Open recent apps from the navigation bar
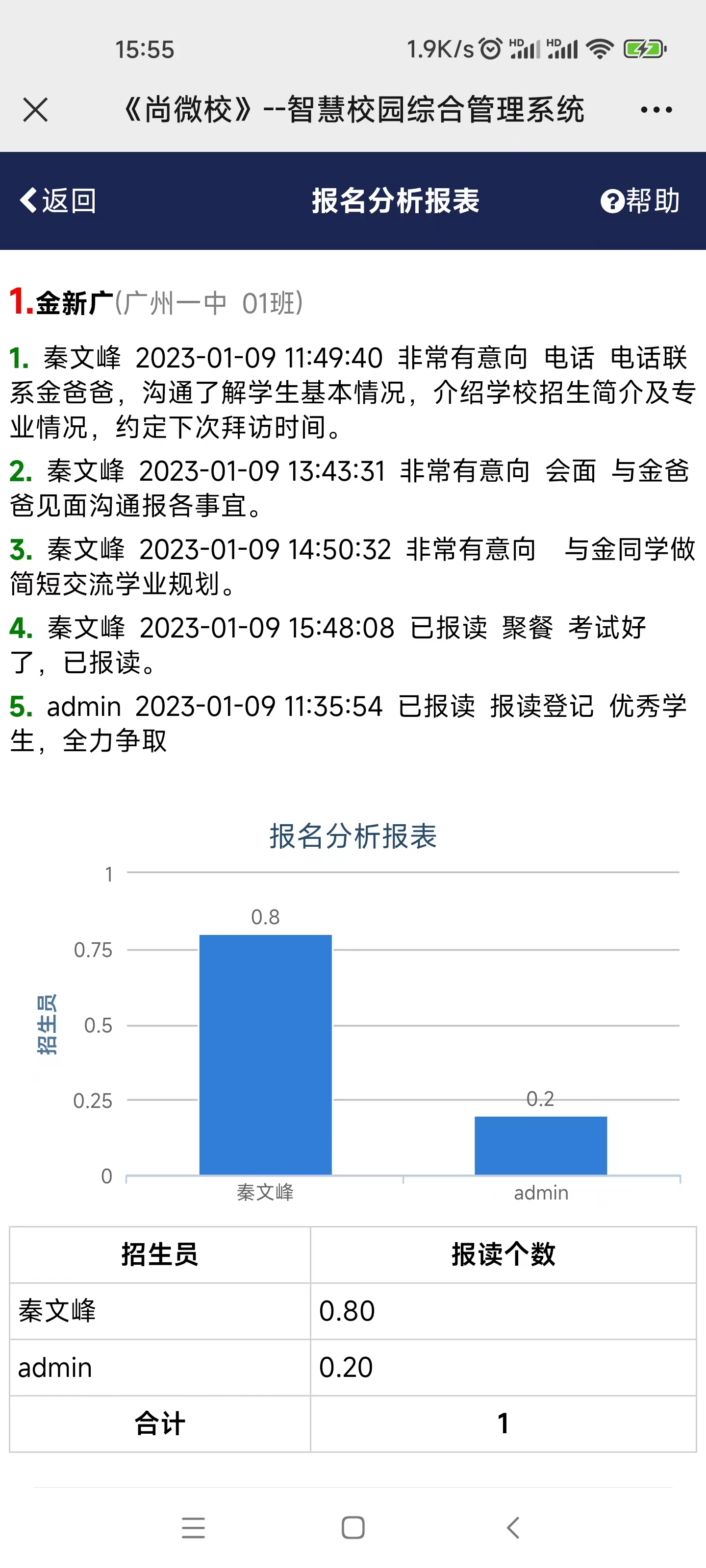 click(193, 1527)
